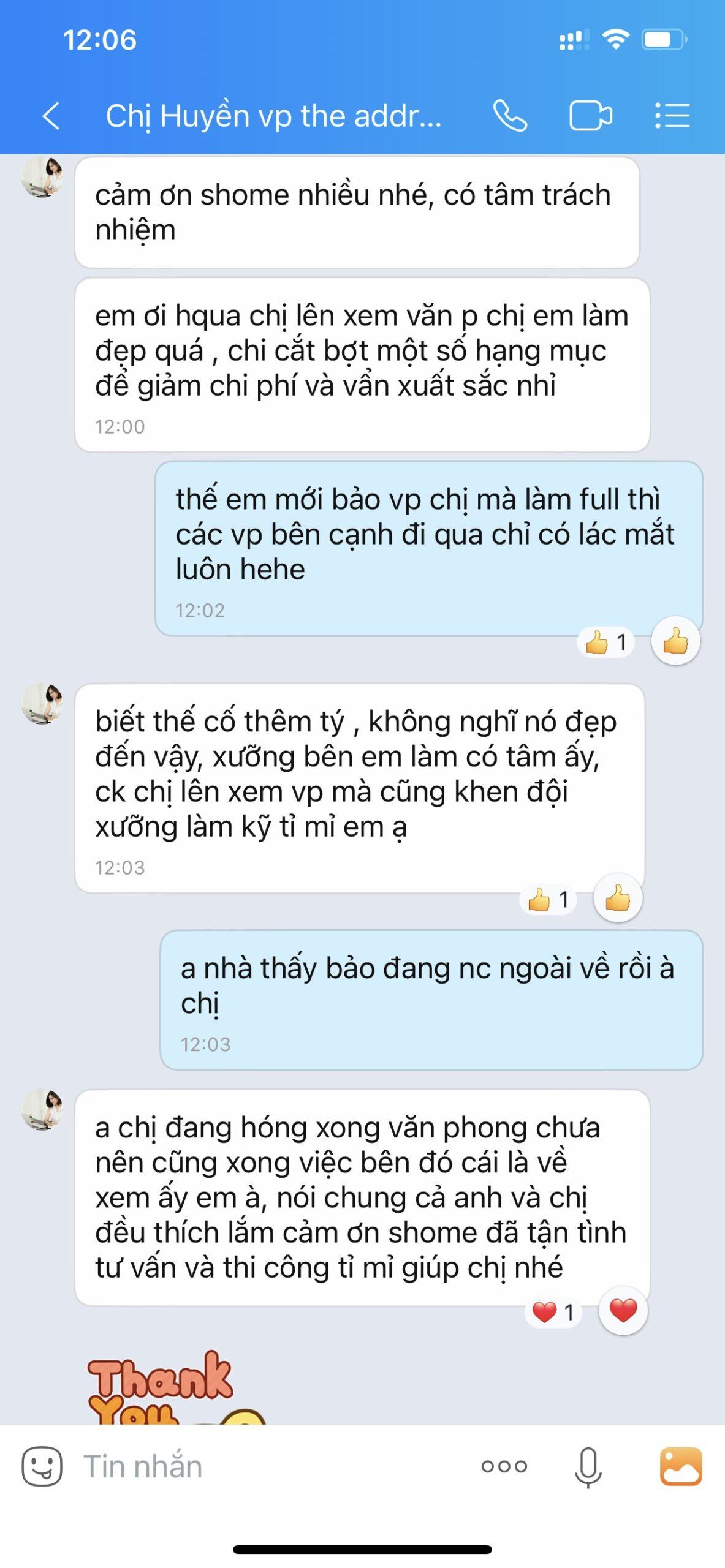Go back to the chat list
The image size is (725, 1568).
[51, 116]
